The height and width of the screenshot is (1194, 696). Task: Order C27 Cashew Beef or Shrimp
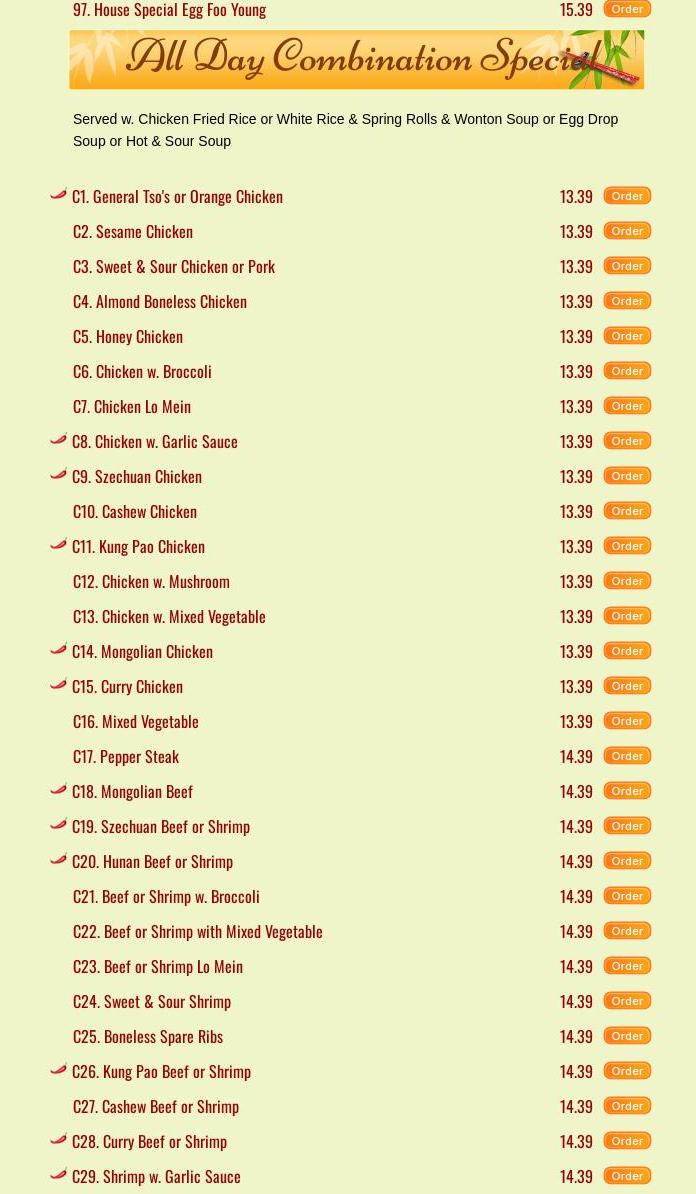pos(627,1106)
